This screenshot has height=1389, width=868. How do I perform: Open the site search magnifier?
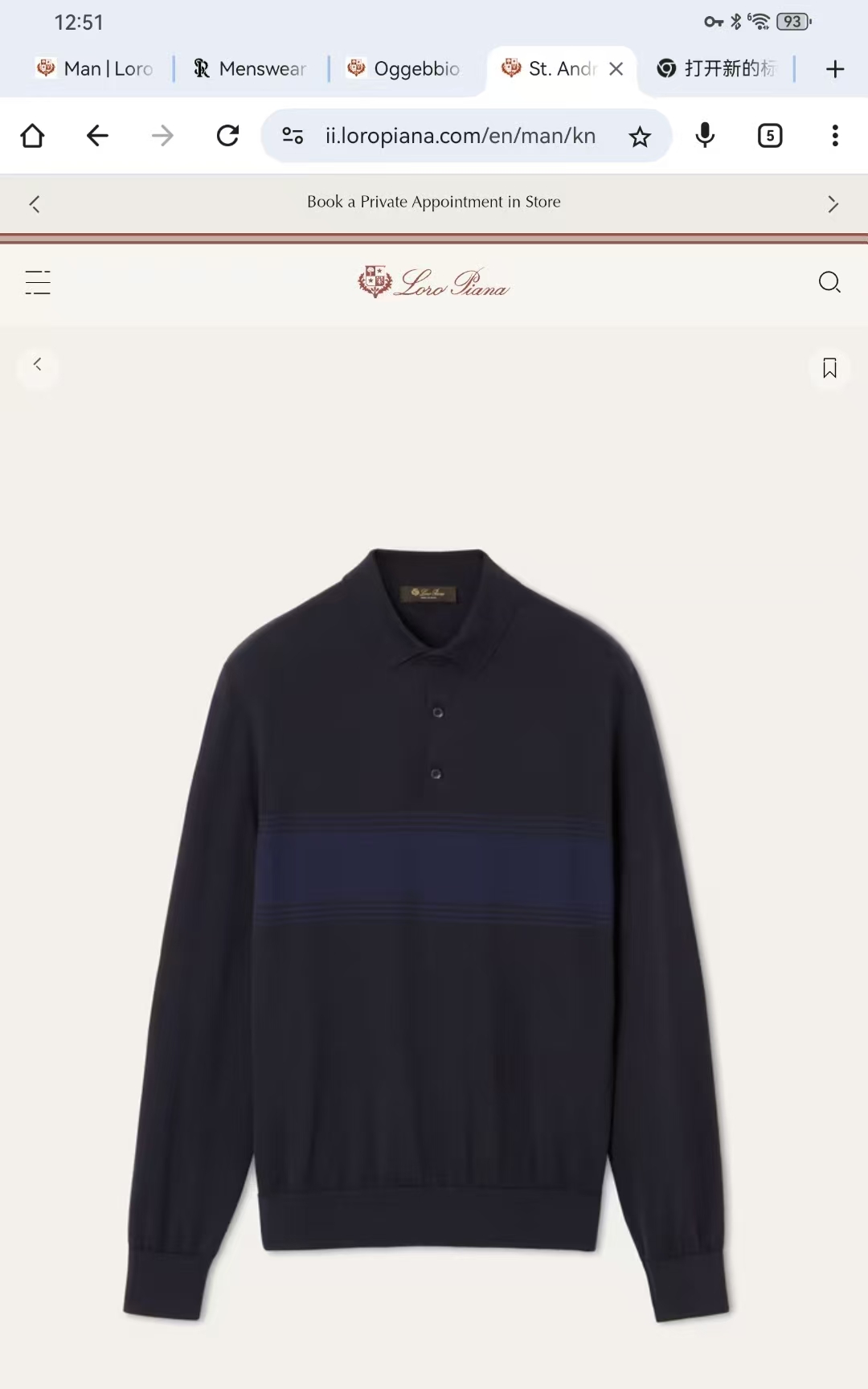(x=829, y=283)
